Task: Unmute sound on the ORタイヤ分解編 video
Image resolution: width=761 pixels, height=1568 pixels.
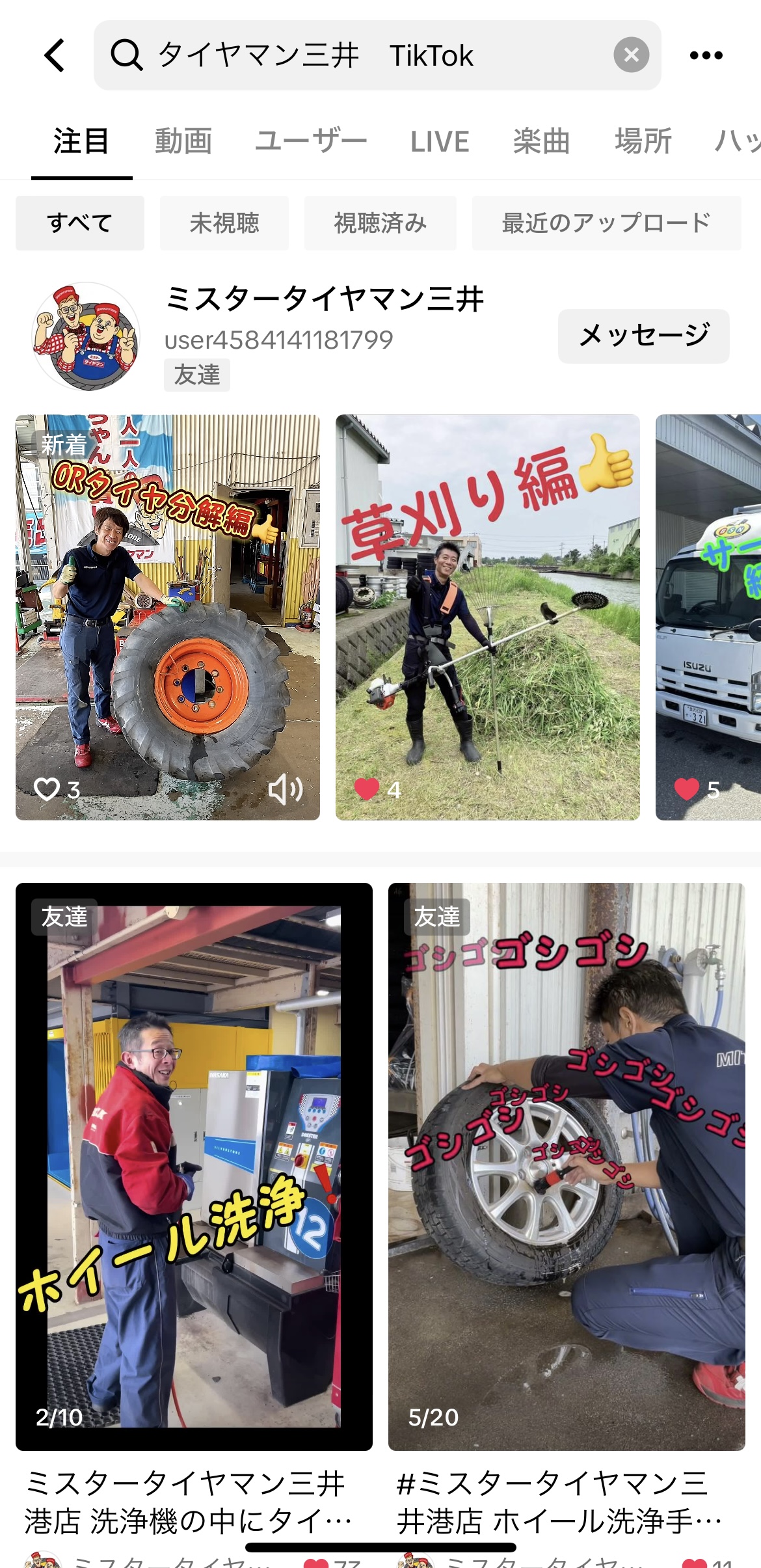Action: [286, 790]
